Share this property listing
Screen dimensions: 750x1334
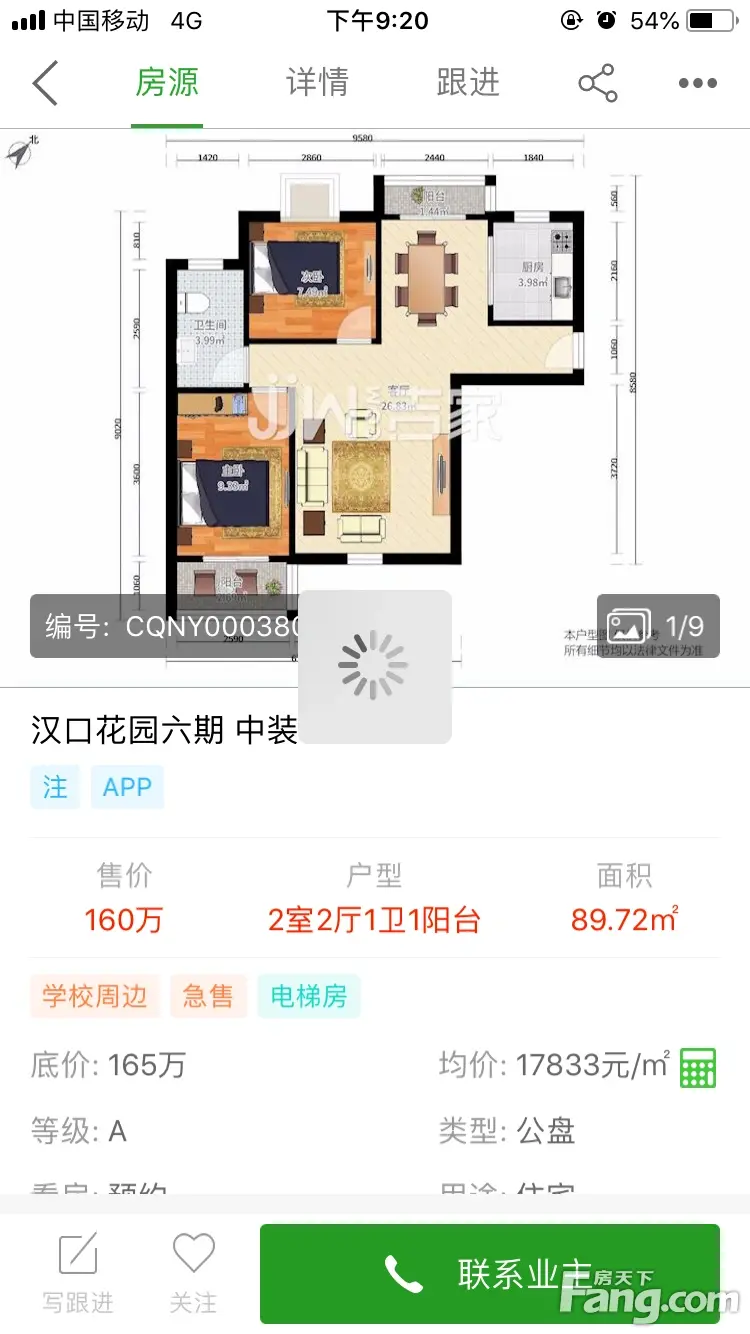(597, 83)
